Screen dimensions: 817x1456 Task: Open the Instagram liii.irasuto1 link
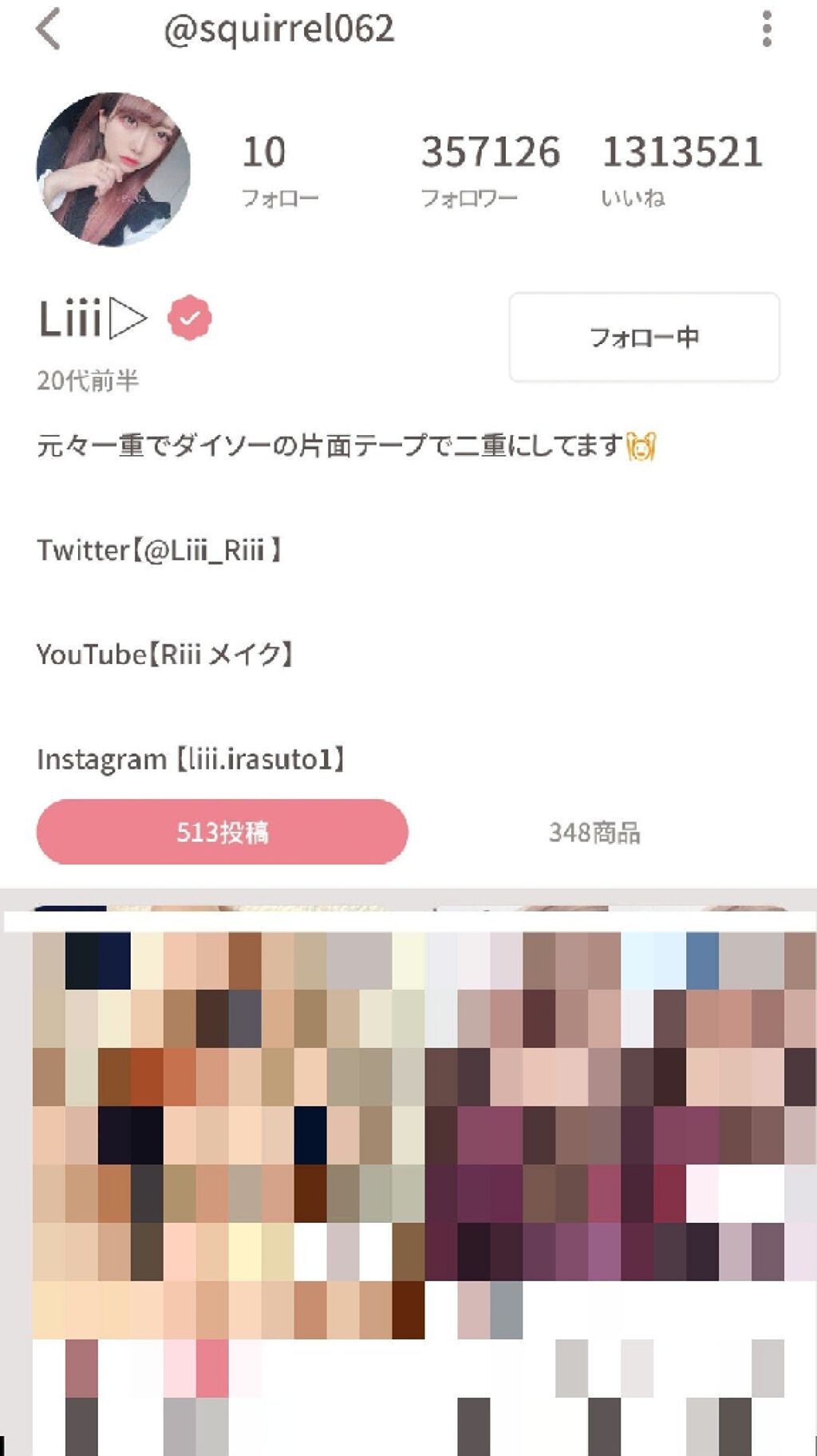point(190,760)
